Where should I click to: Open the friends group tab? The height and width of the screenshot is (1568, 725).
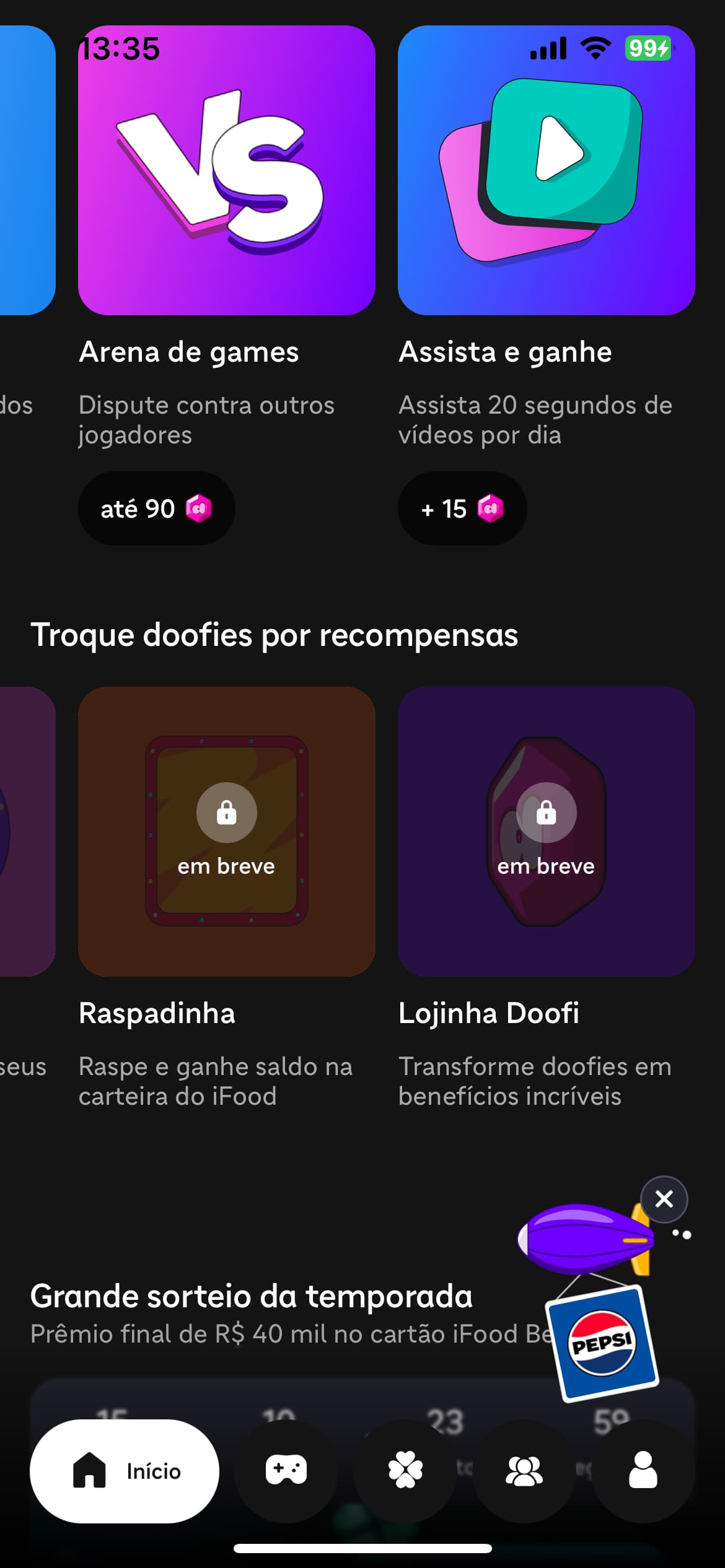[x=524, y=1471]
